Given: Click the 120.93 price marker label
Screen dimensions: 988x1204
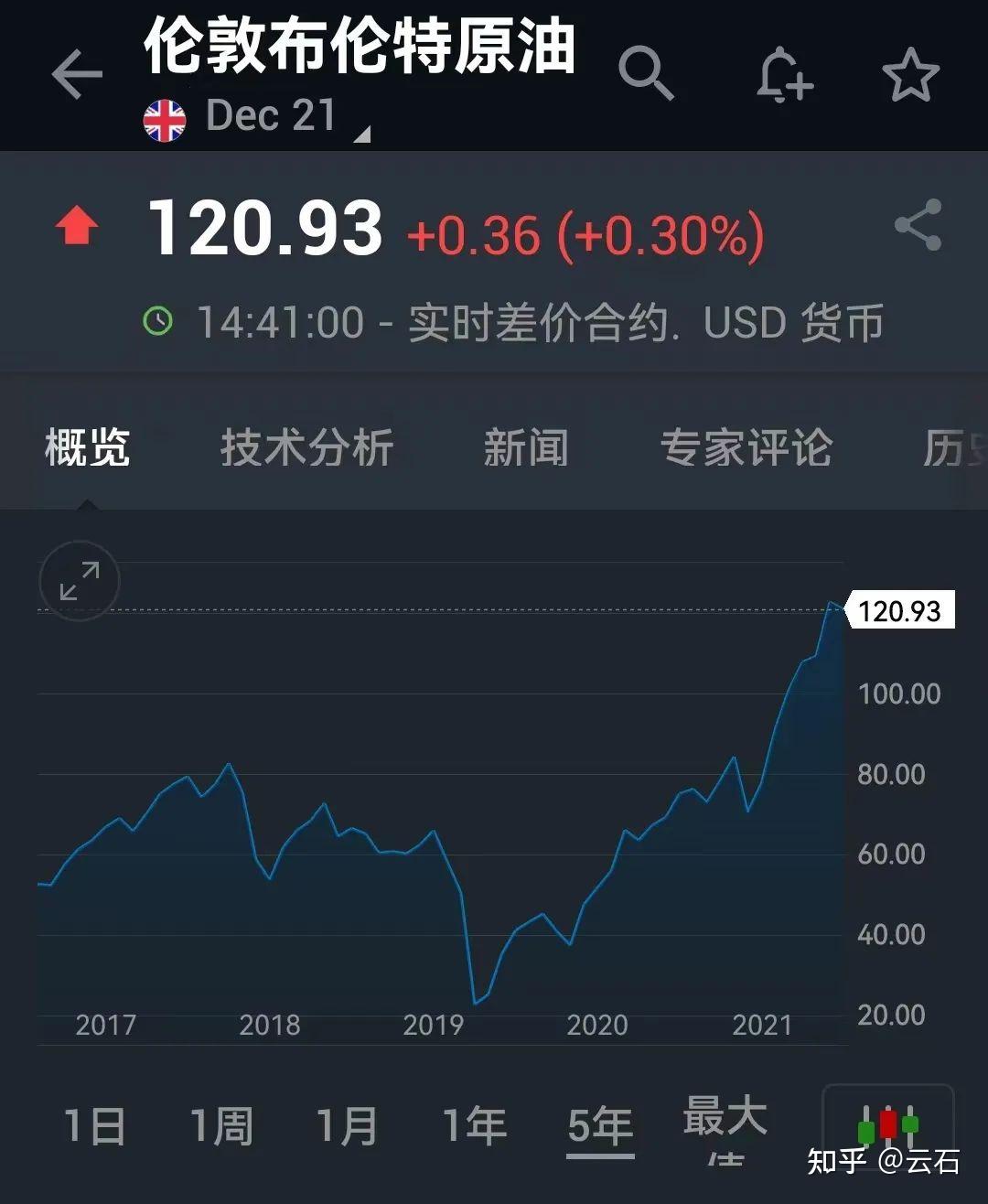Looking at the screenshot, I should [901, 609].
